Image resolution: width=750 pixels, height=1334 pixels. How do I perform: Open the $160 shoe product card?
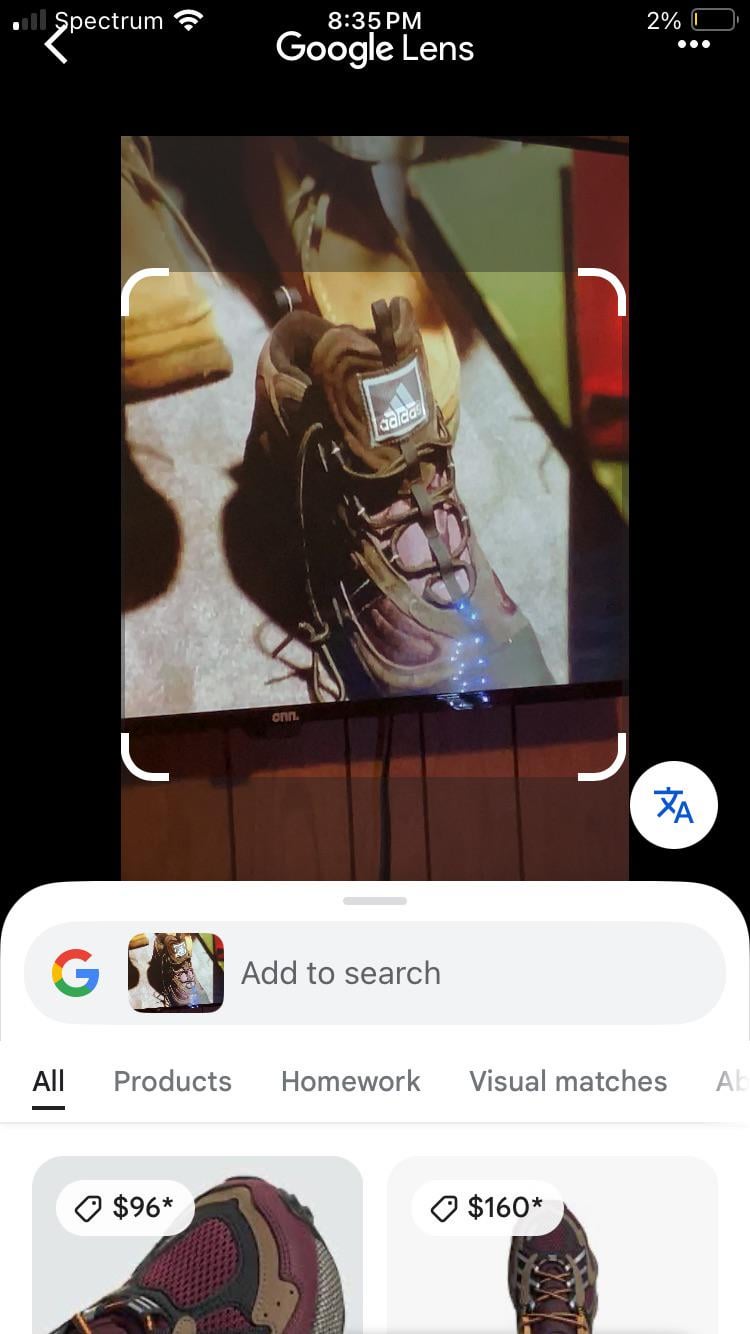[x=552, y=1260]
